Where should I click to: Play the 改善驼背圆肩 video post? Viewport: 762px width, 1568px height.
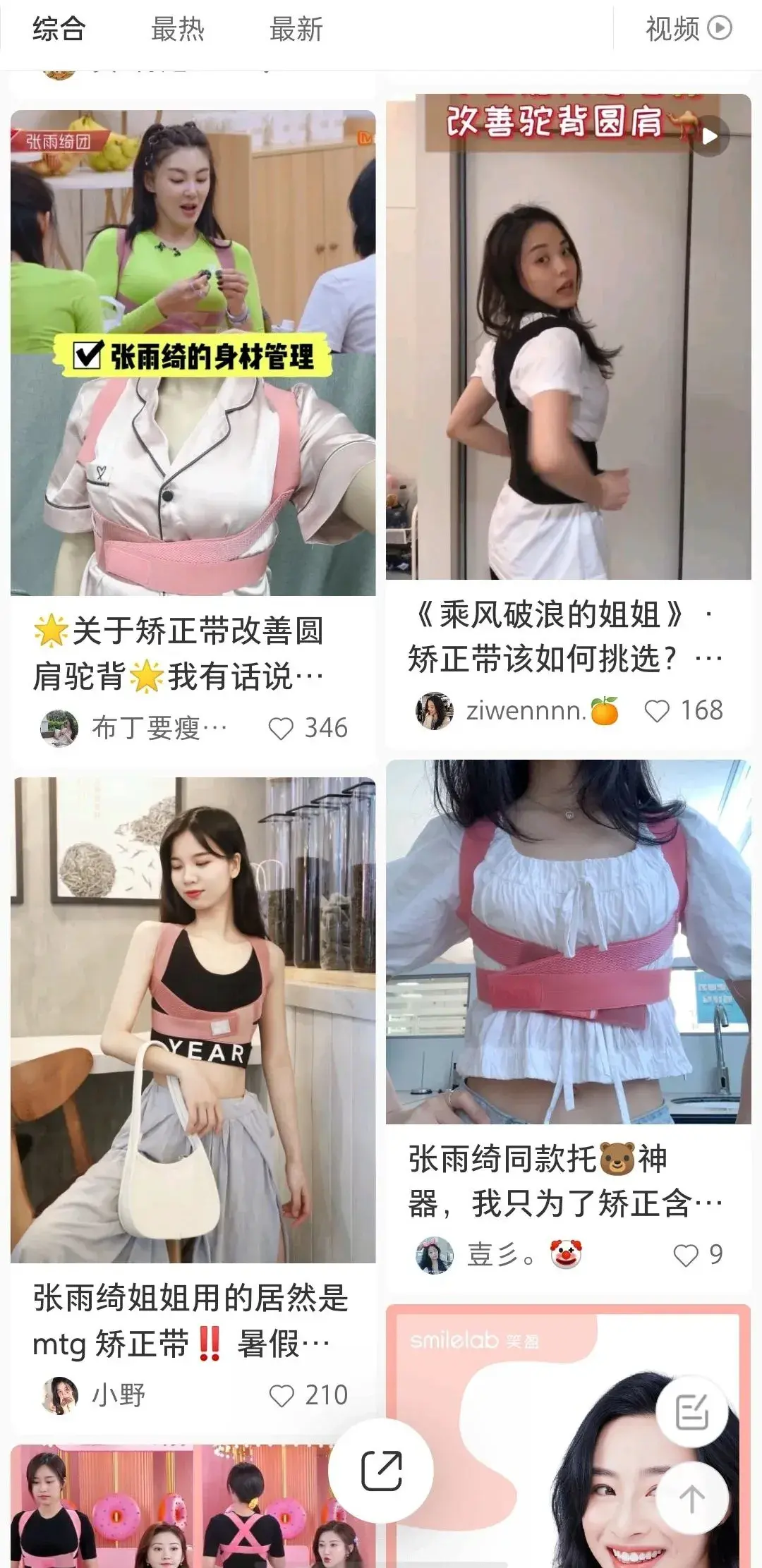[568, 336]
